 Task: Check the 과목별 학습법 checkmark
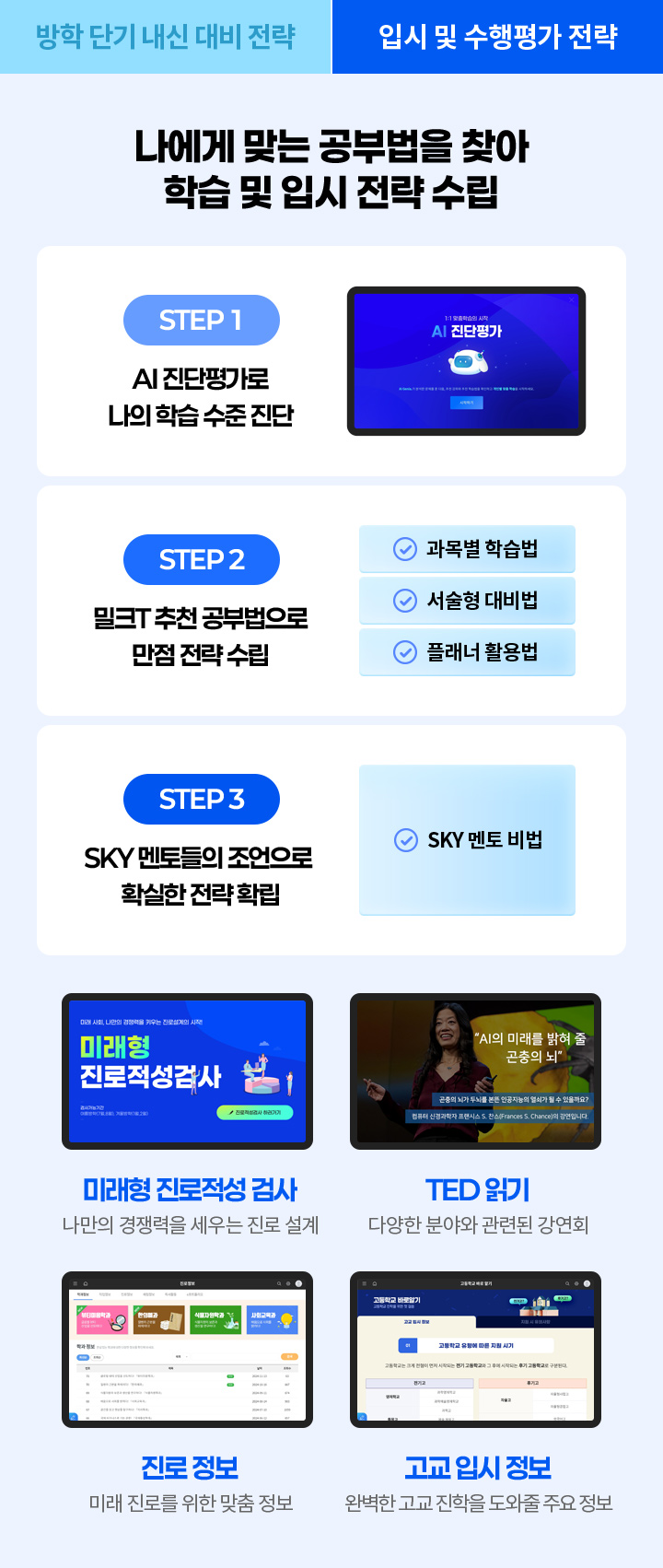coord(403,549)
